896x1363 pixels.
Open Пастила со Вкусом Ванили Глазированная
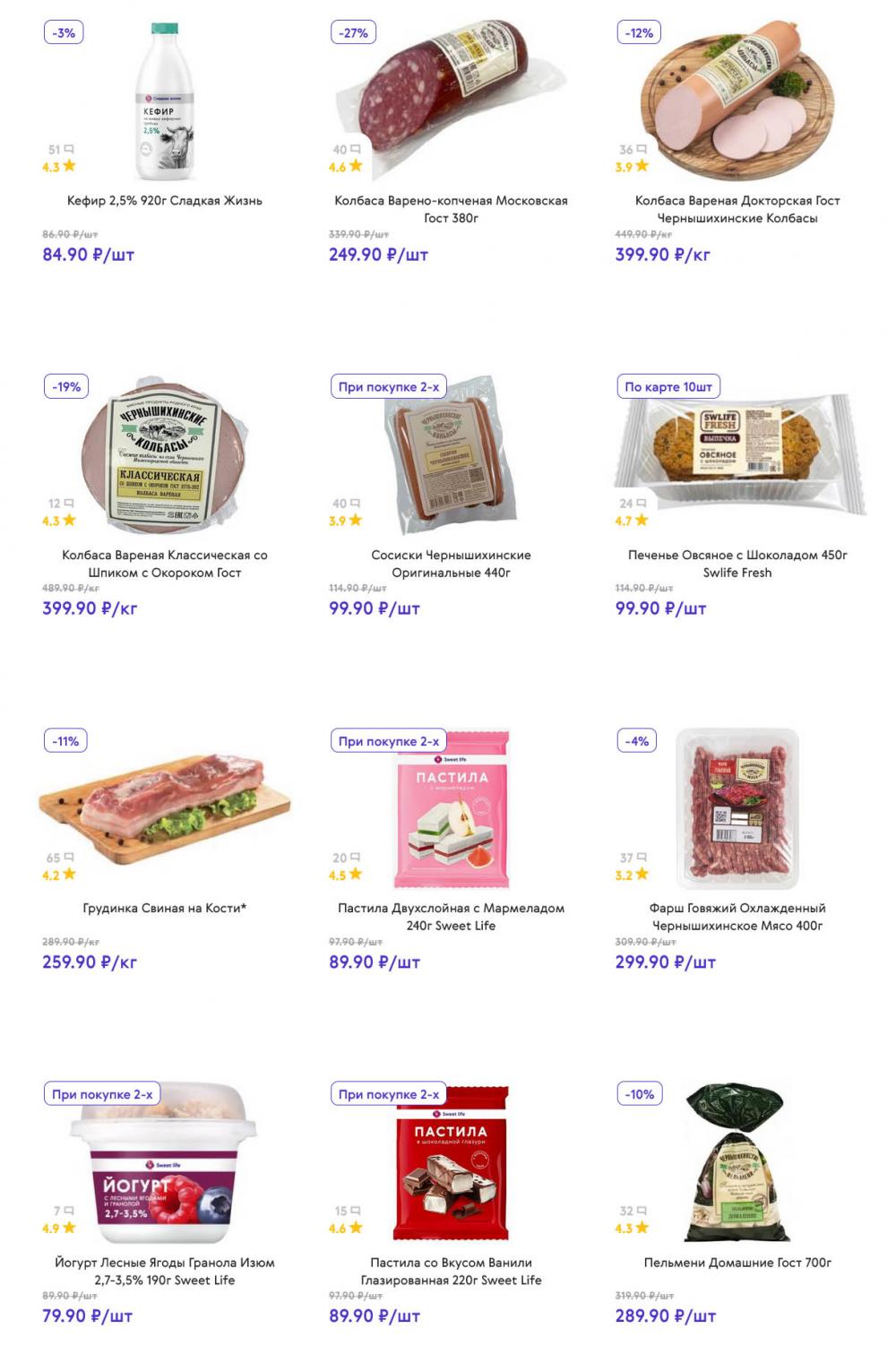(x=451, y=1271)
